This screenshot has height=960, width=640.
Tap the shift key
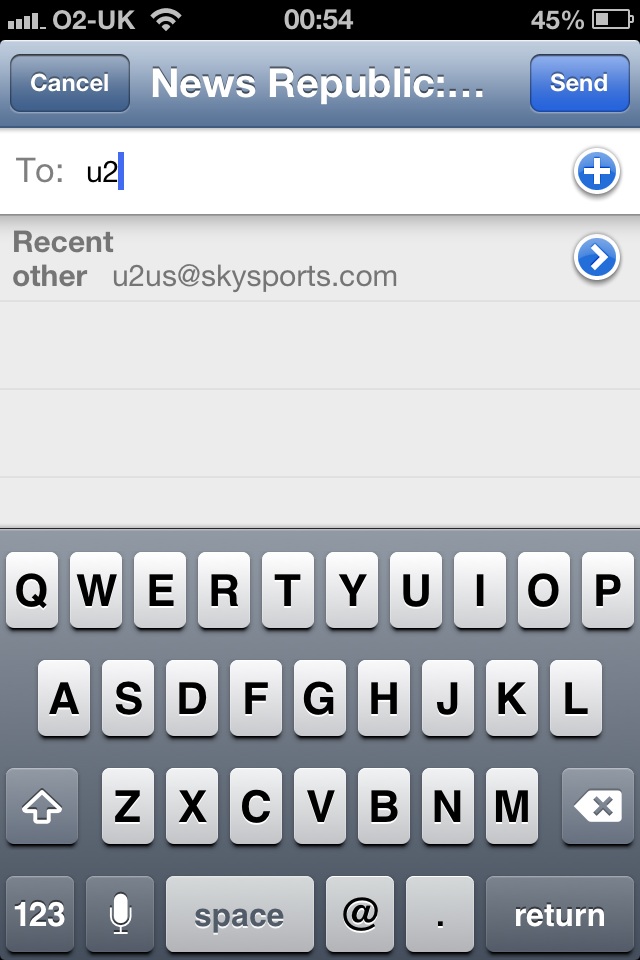point(42,806)
